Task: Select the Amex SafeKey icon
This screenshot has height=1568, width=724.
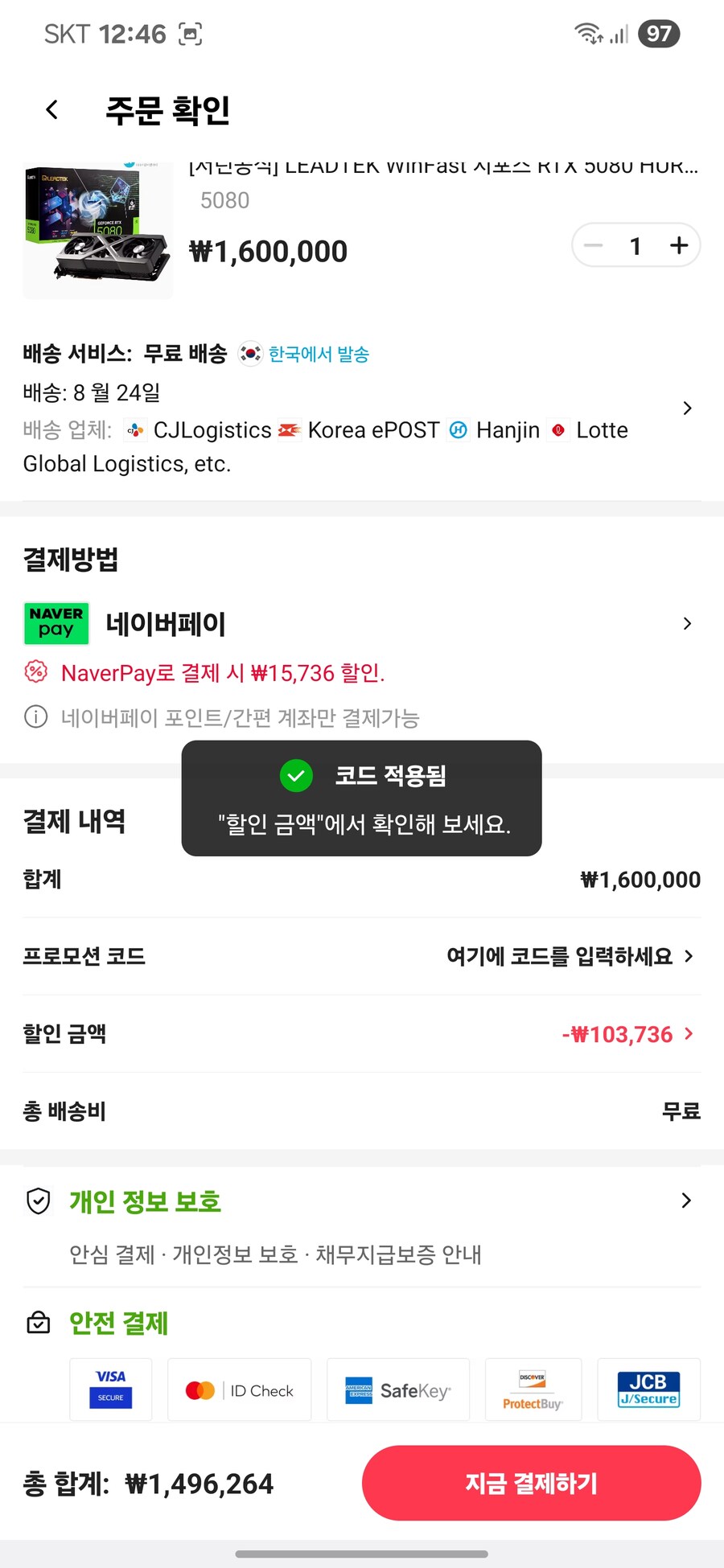Action: tap(397, 1389)
